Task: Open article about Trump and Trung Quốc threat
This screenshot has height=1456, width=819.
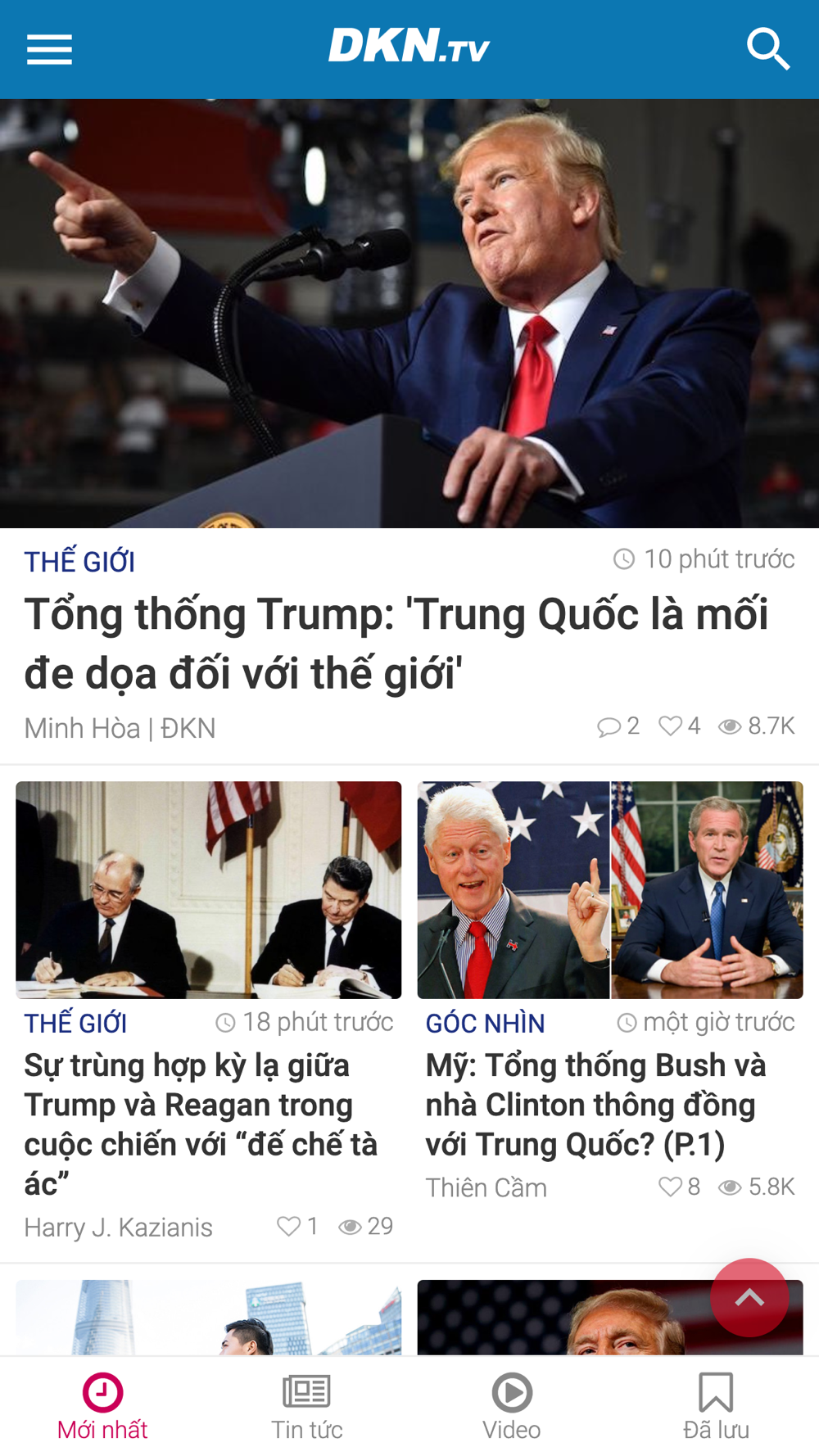Action: 396,644
